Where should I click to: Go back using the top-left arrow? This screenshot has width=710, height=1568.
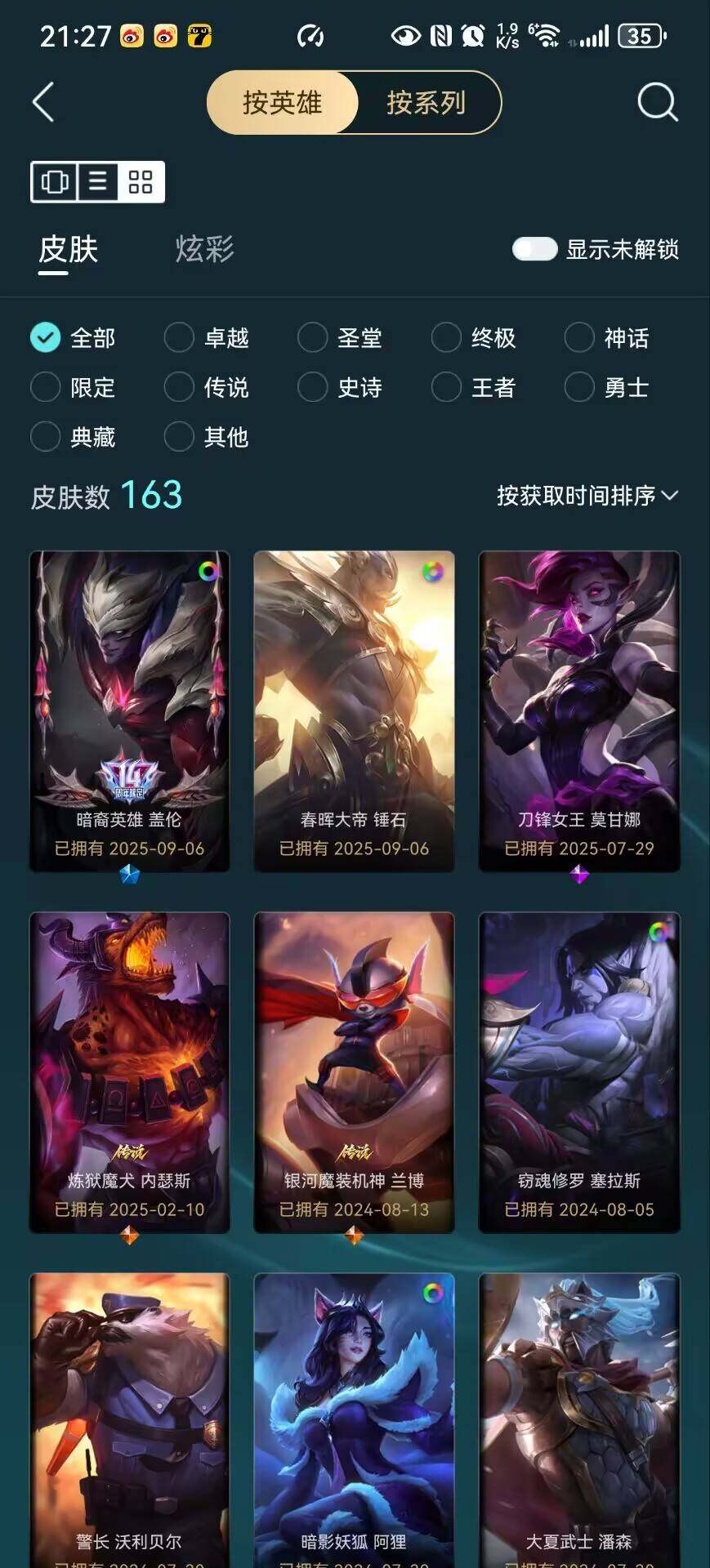[x=43, y=103]
